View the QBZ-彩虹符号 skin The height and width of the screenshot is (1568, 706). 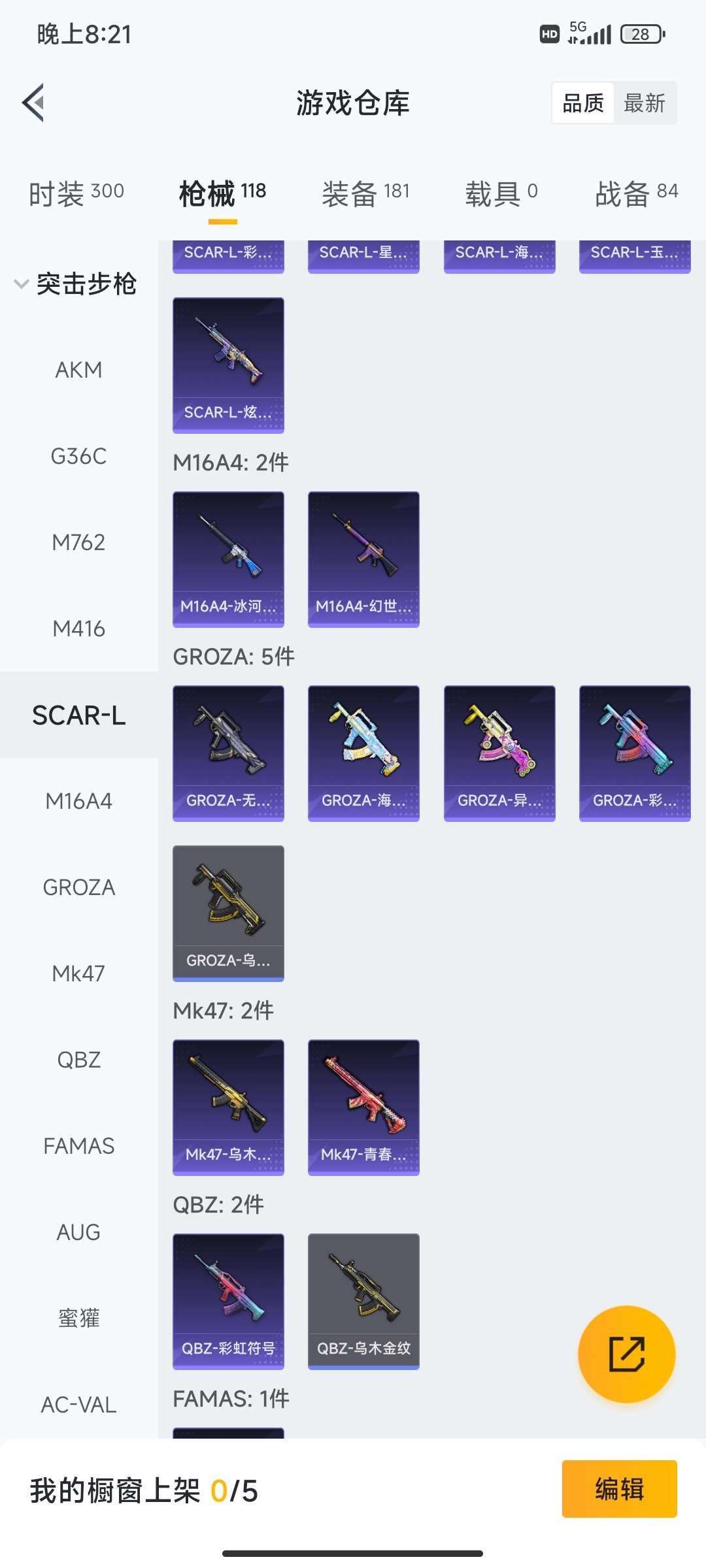228,1301
